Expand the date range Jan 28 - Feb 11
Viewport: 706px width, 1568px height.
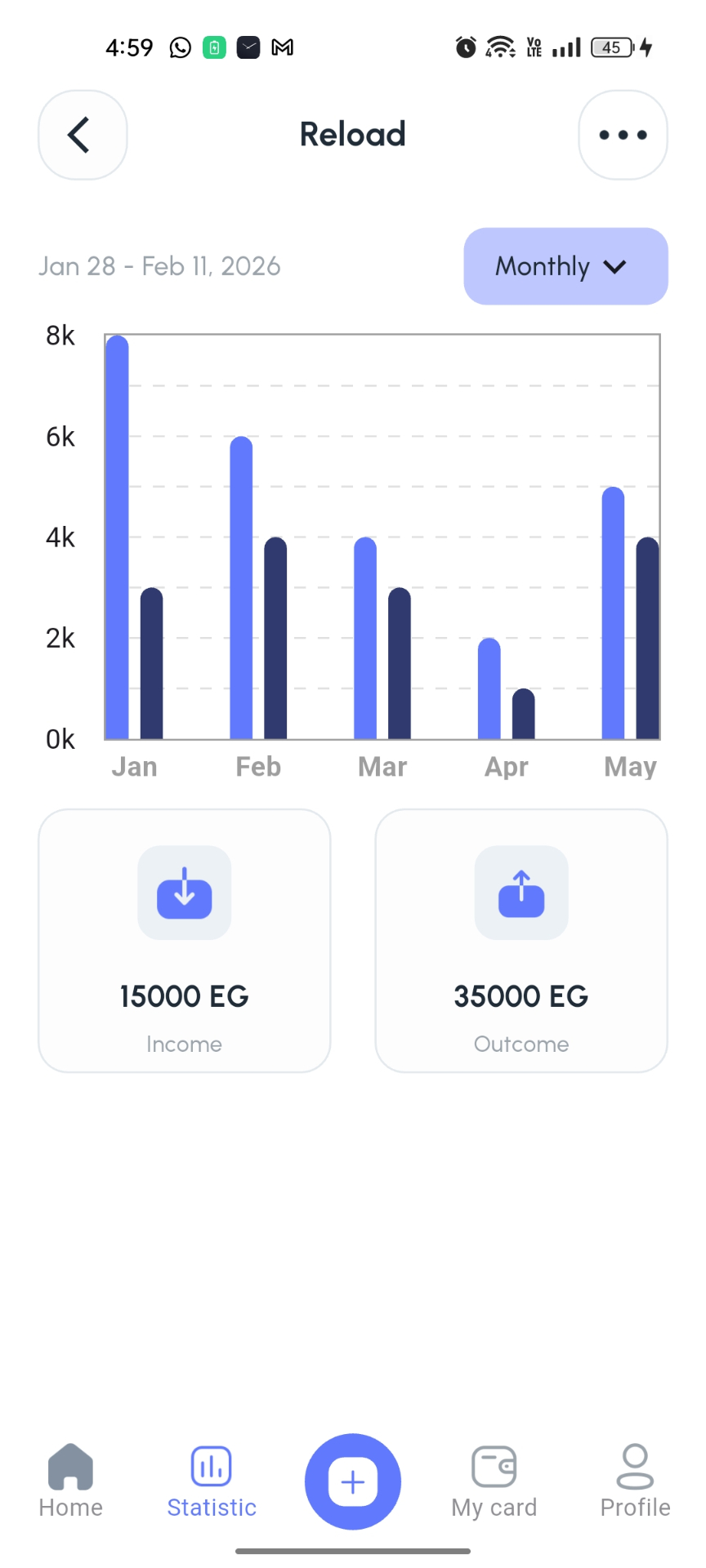pyautogui.click(x=160, y=265)
